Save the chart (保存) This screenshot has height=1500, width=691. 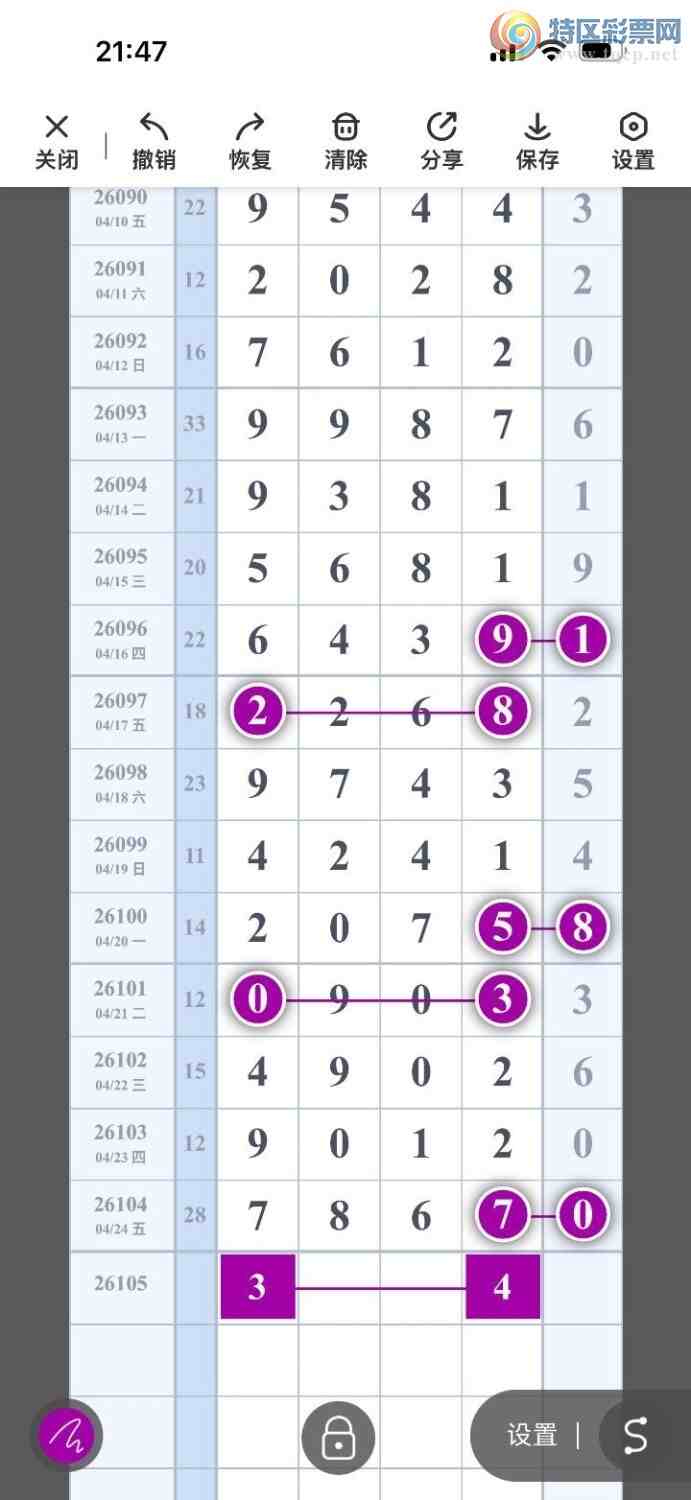[537, 141]
